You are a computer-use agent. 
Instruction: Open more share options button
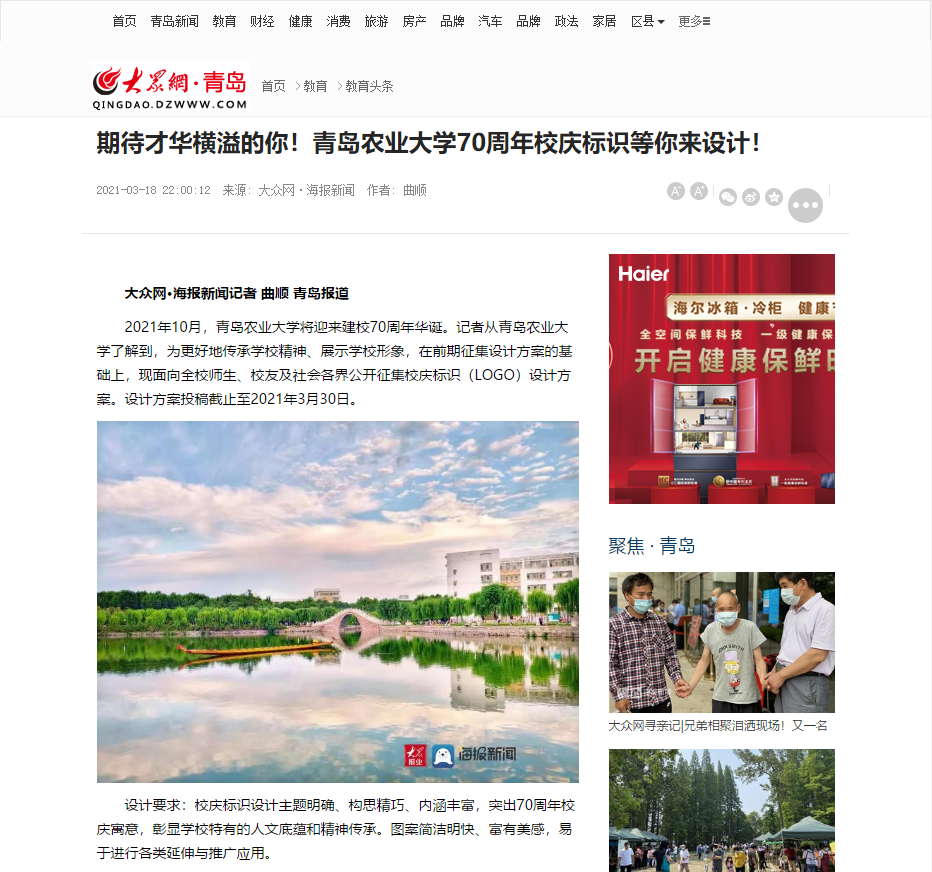[x=805, y=205]
